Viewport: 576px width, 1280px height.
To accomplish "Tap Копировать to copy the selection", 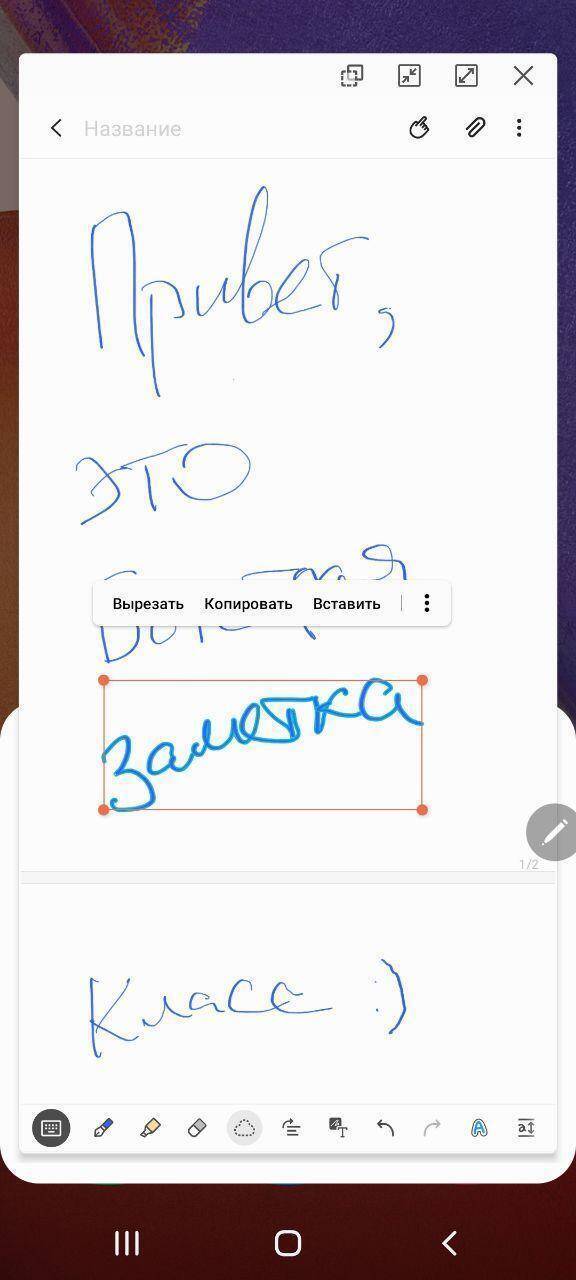I will point(248,604).
